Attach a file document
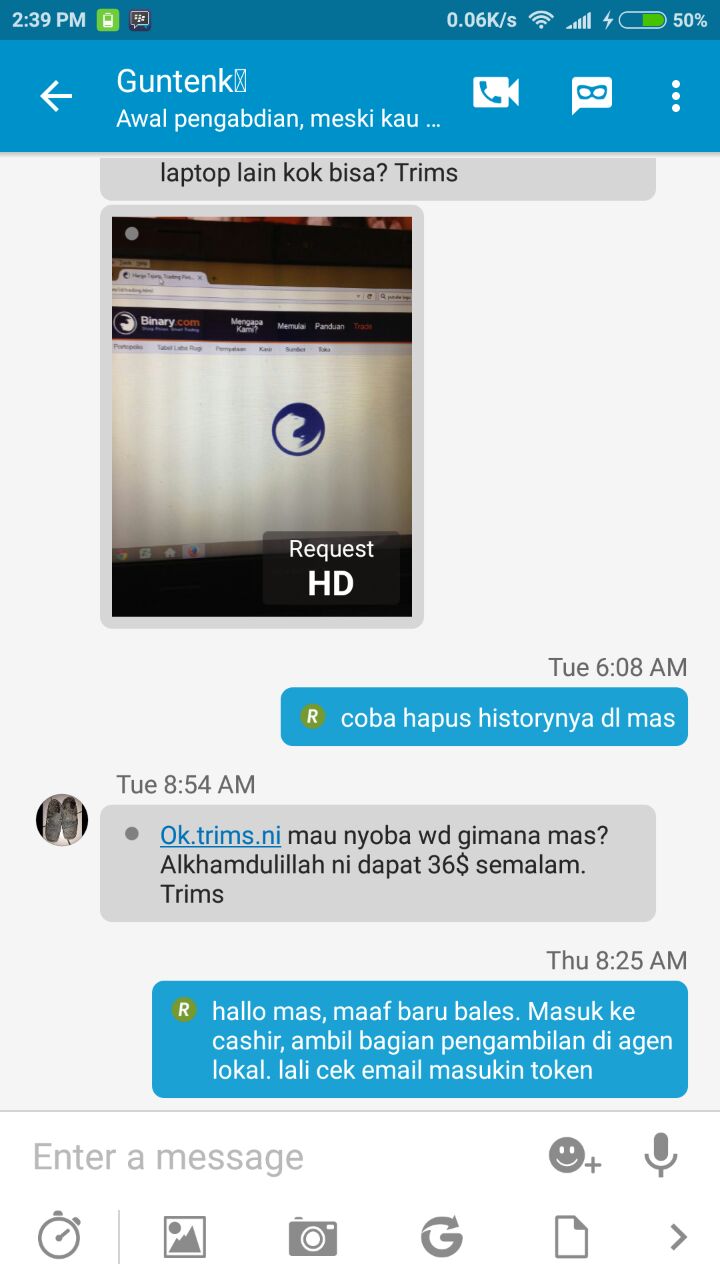 571,1237
